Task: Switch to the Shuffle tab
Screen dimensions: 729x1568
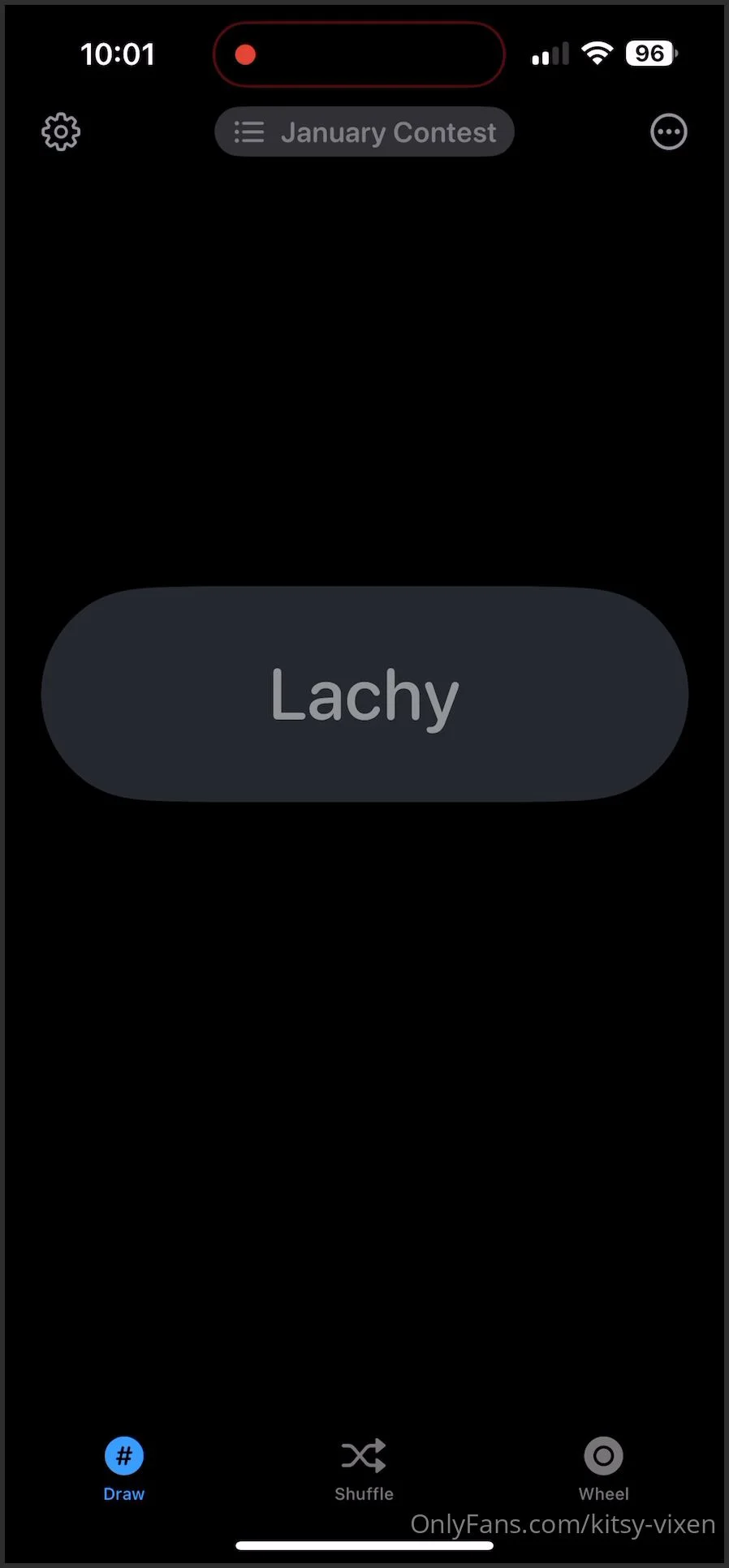Action: click(x=364, y=1468)
